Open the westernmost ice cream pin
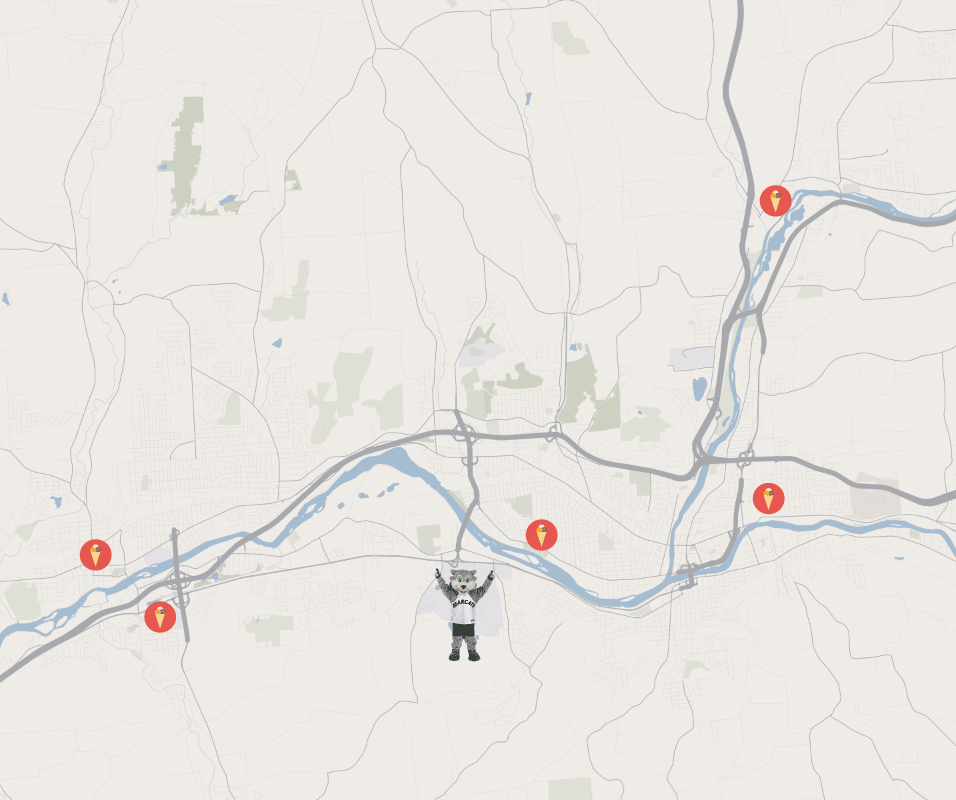This screenshot has height=800, width=956. click(x=96, y=553)
